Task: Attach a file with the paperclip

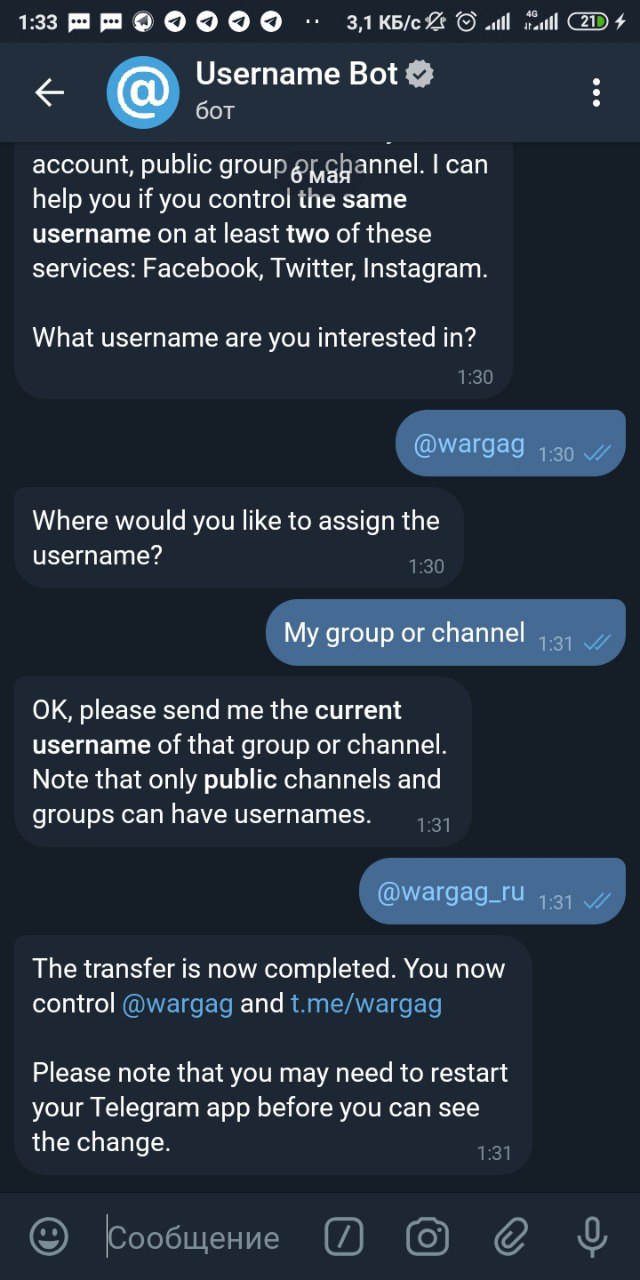Action: pos(510,1237)
